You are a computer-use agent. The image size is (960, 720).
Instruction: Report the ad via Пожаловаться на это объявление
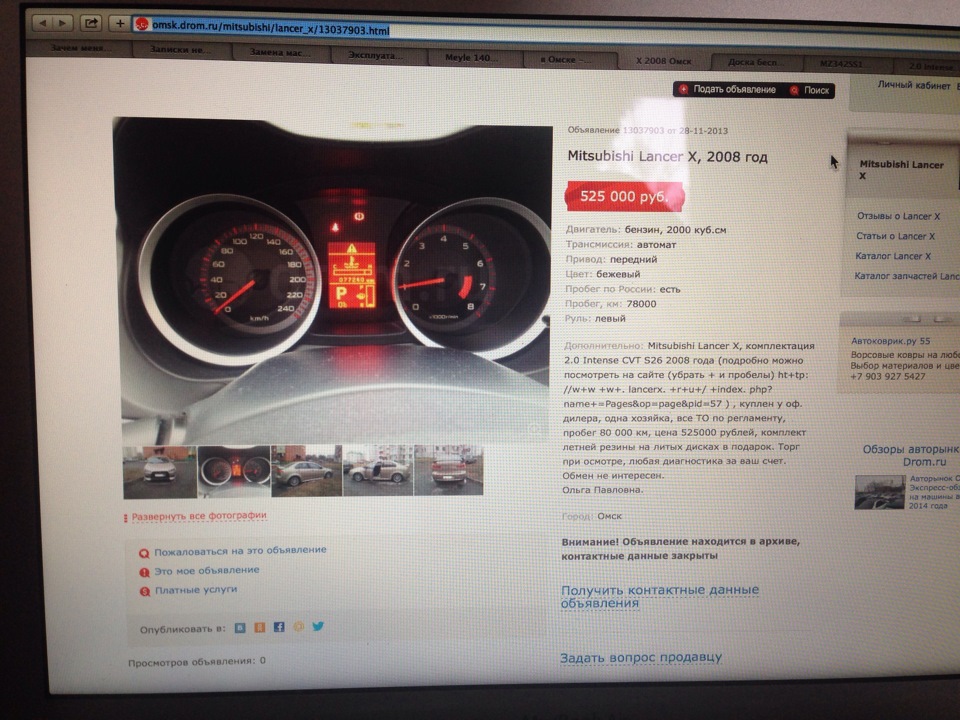pos(239,550)
